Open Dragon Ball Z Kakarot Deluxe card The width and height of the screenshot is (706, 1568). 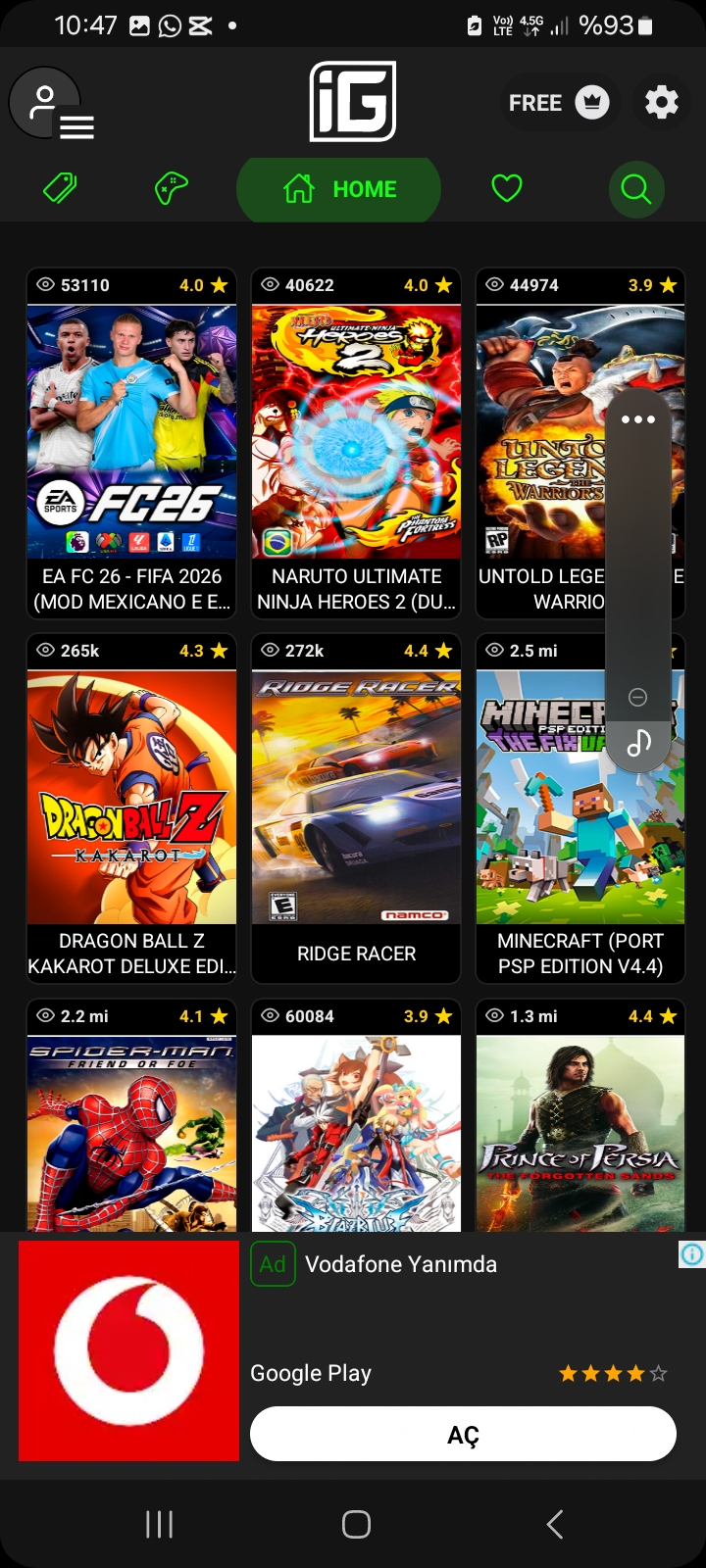[x=131, y=808]
